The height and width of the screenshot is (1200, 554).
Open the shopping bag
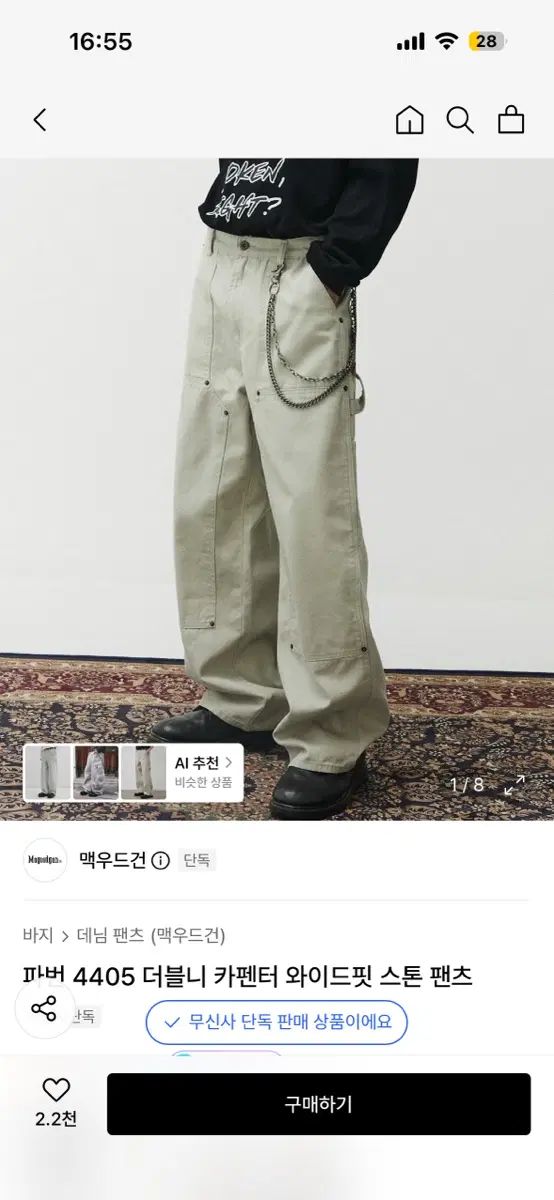tap(511, 120)
